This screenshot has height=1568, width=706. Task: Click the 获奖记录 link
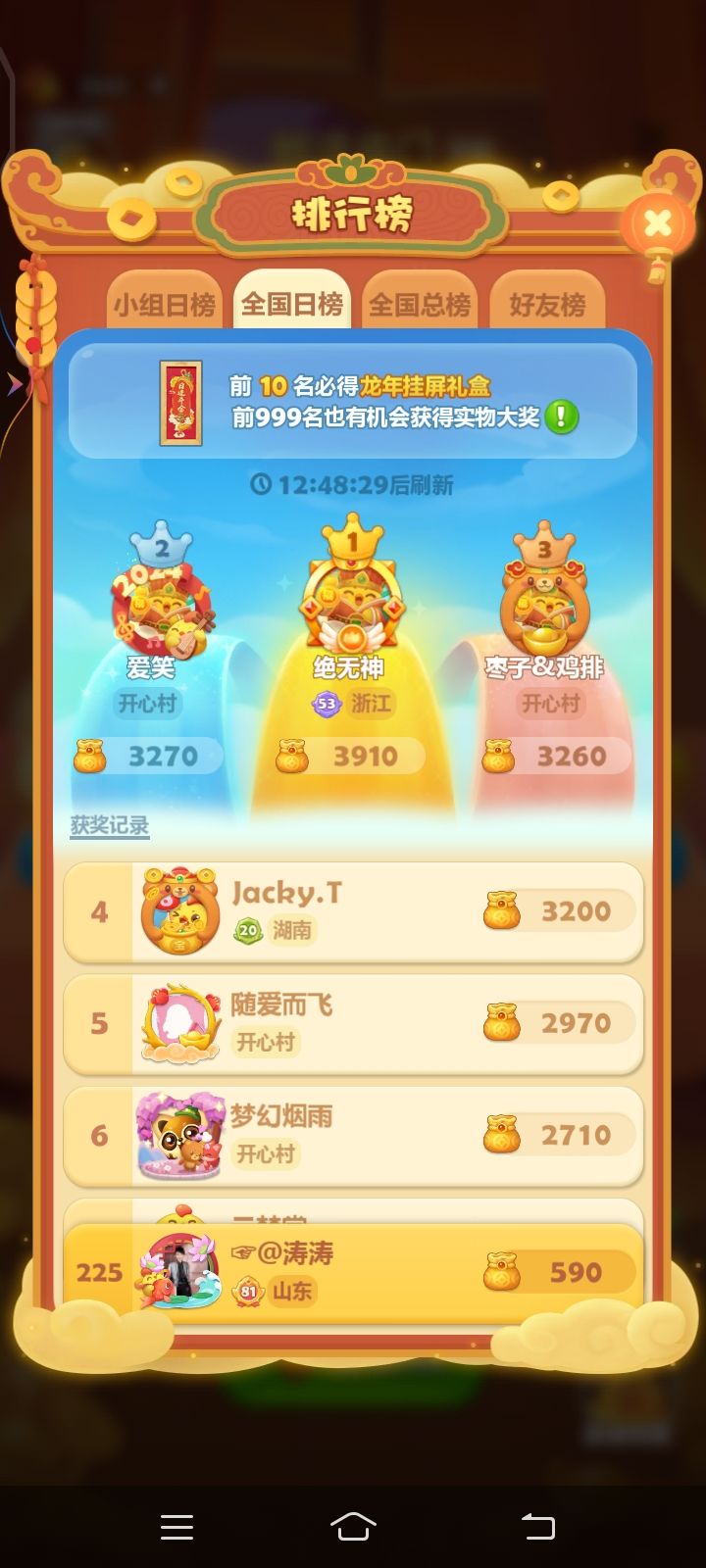(109, 826)
